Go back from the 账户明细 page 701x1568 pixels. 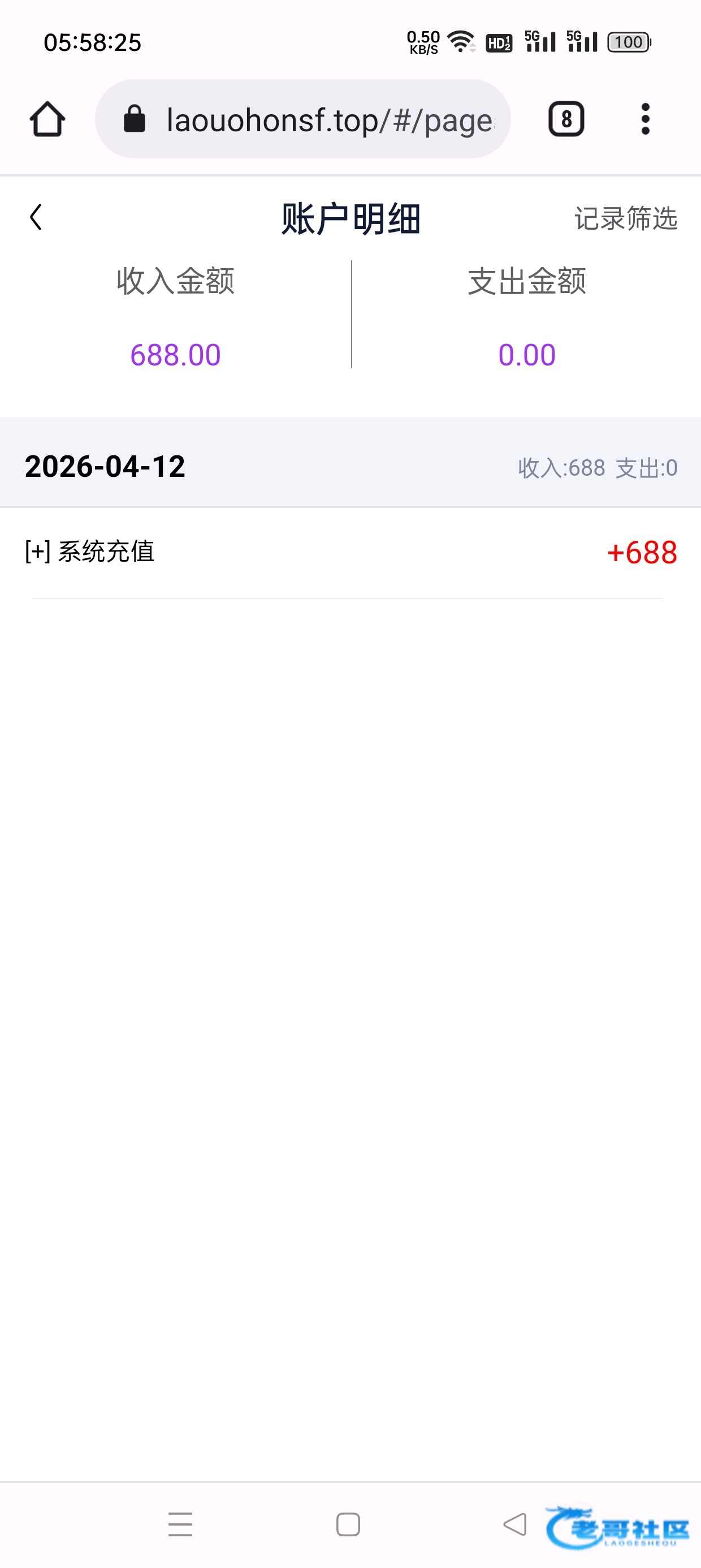click(36, 217)
